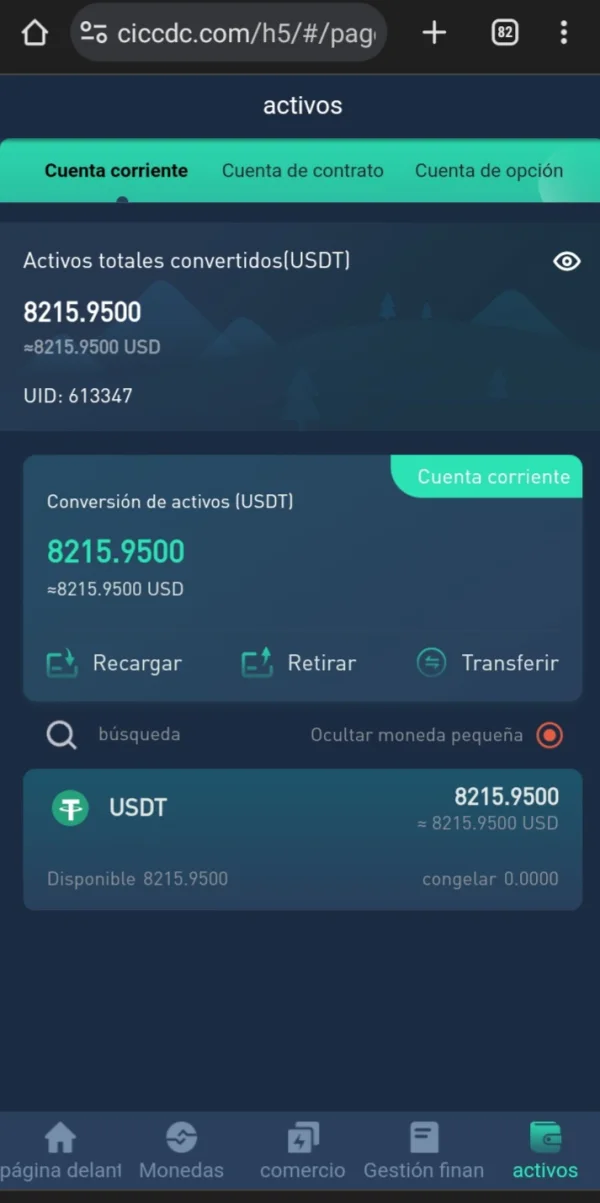
Task: Open the Monedas tab
Action: coord(181,1151)
